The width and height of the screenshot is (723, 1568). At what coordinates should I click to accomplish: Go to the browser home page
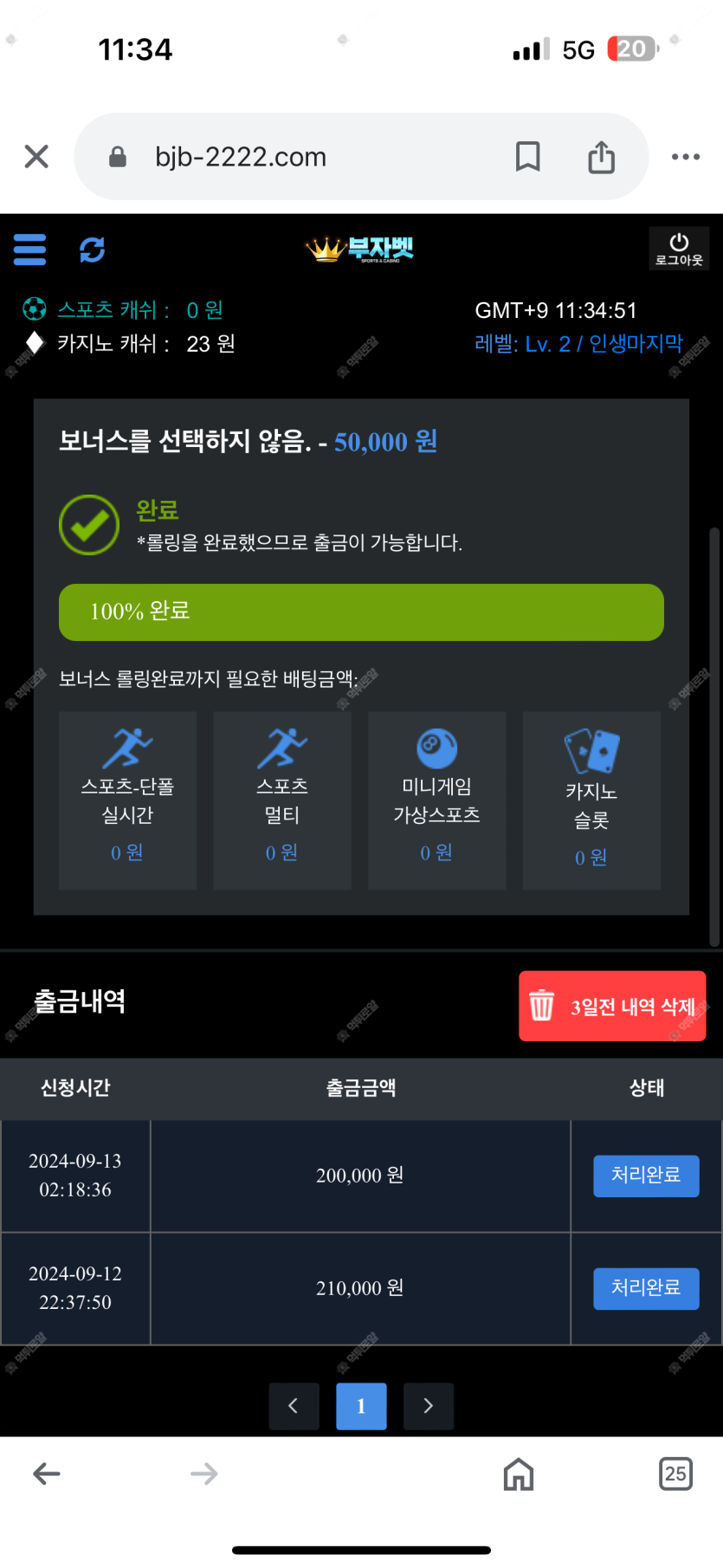518,1473
